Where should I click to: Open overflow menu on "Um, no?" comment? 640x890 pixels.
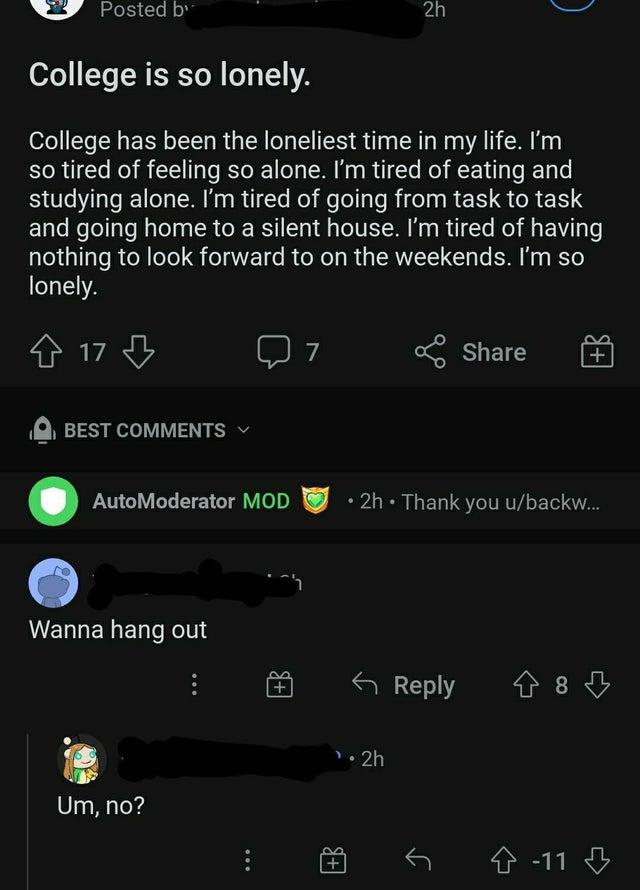tap(247, 860)
